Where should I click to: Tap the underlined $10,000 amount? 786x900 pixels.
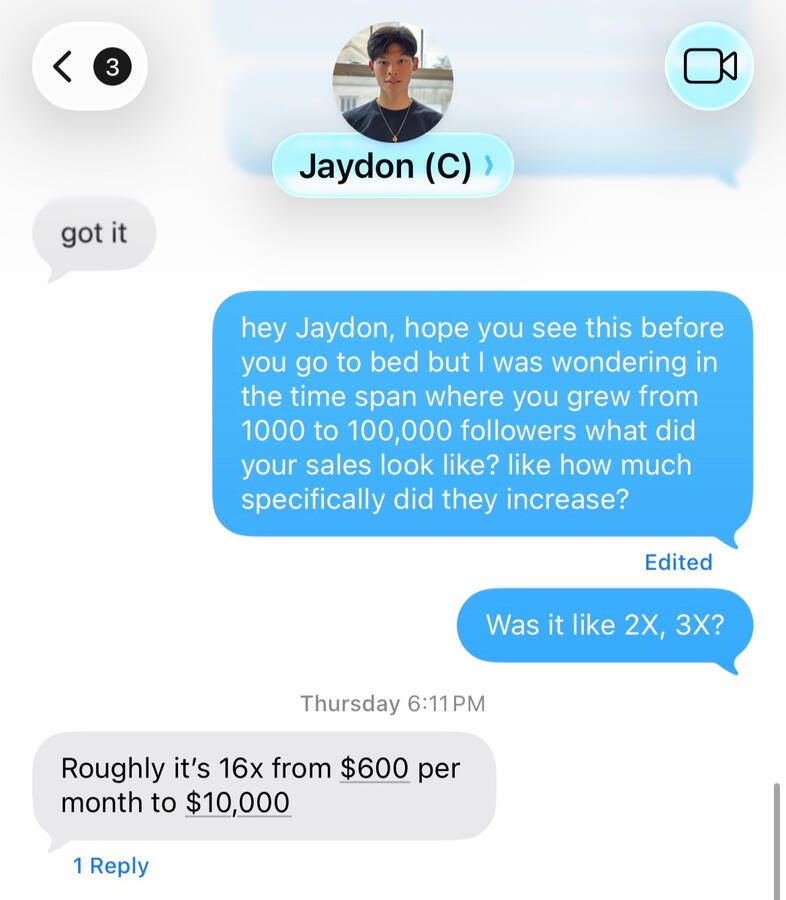point(238,803)
